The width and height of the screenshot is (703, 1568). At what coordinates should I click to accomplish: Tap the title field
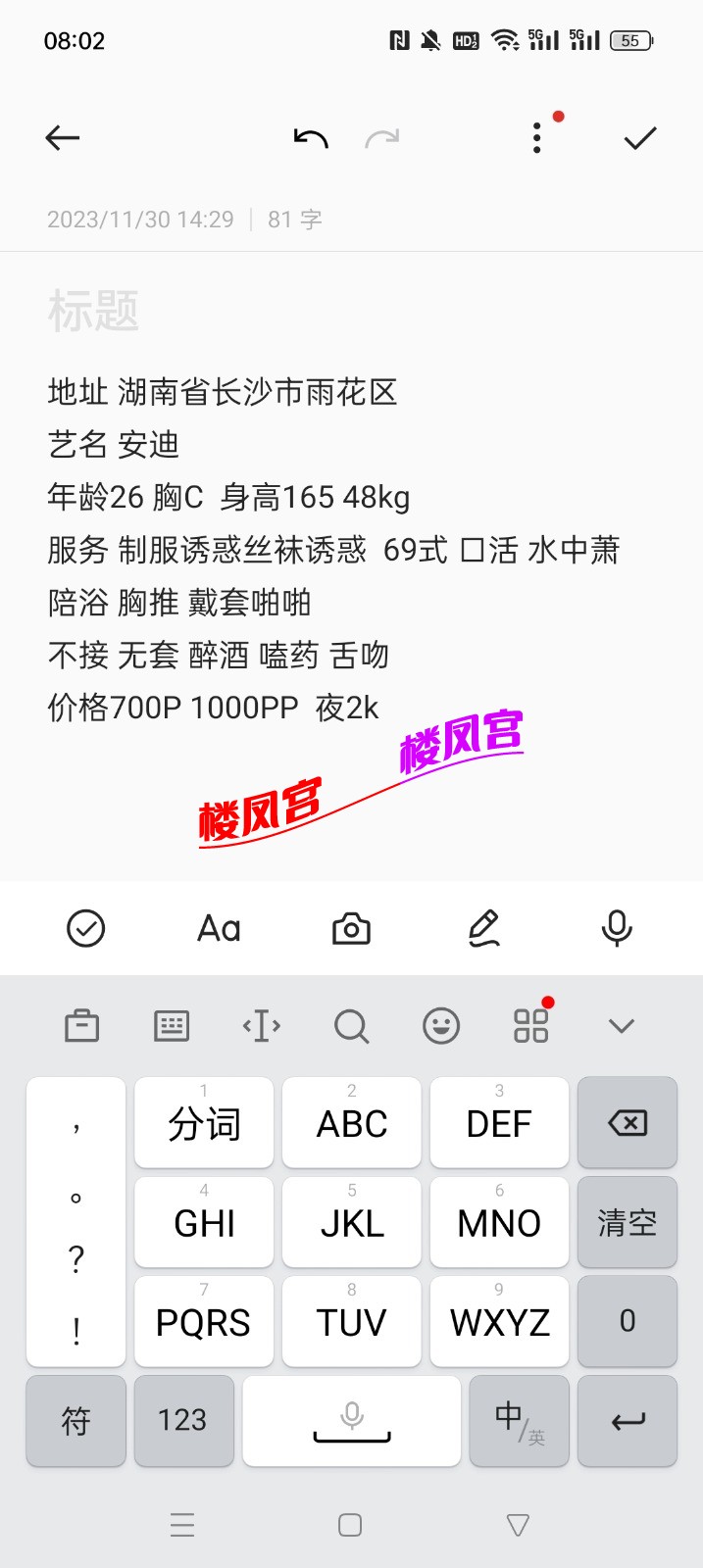tap(94, 311)
